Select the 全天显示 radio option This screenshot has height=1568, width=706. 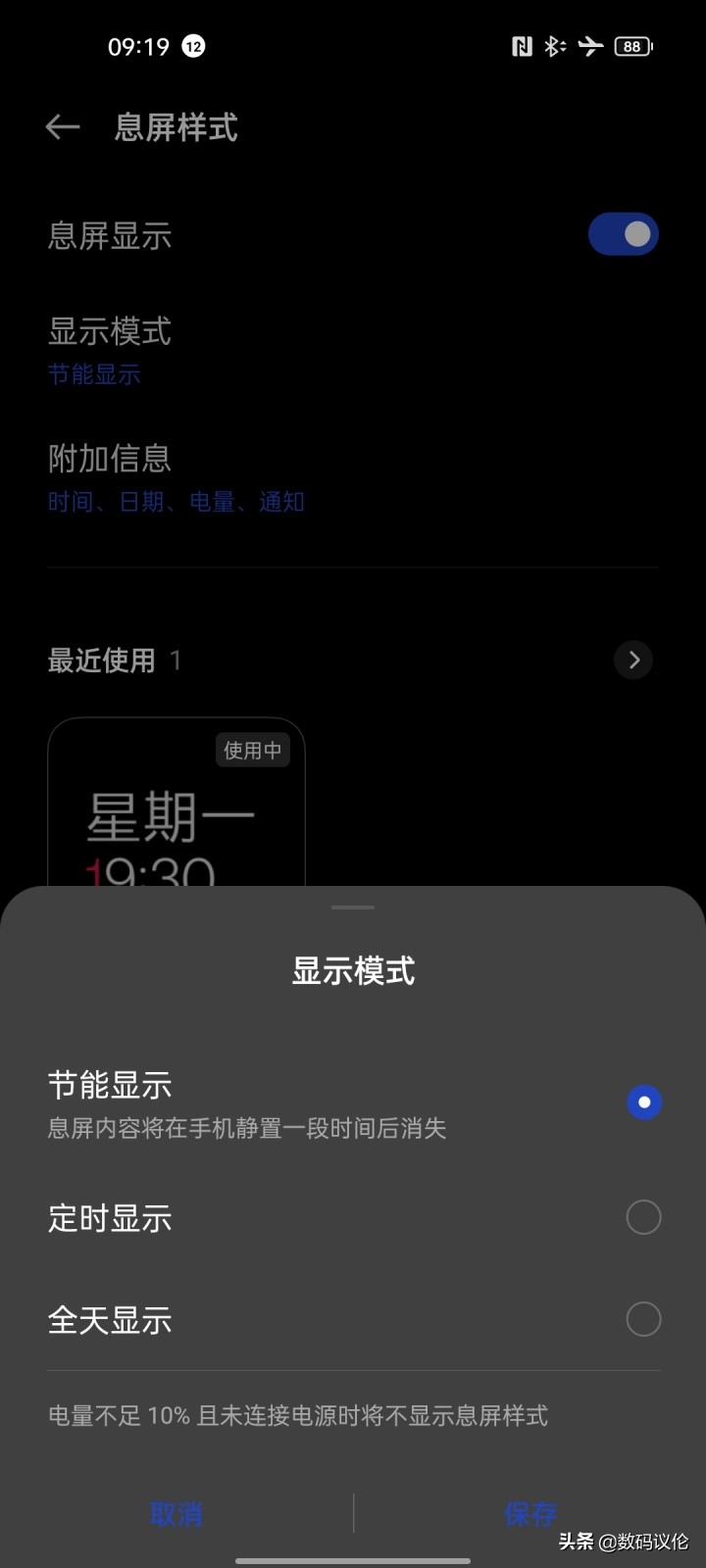643,1319
